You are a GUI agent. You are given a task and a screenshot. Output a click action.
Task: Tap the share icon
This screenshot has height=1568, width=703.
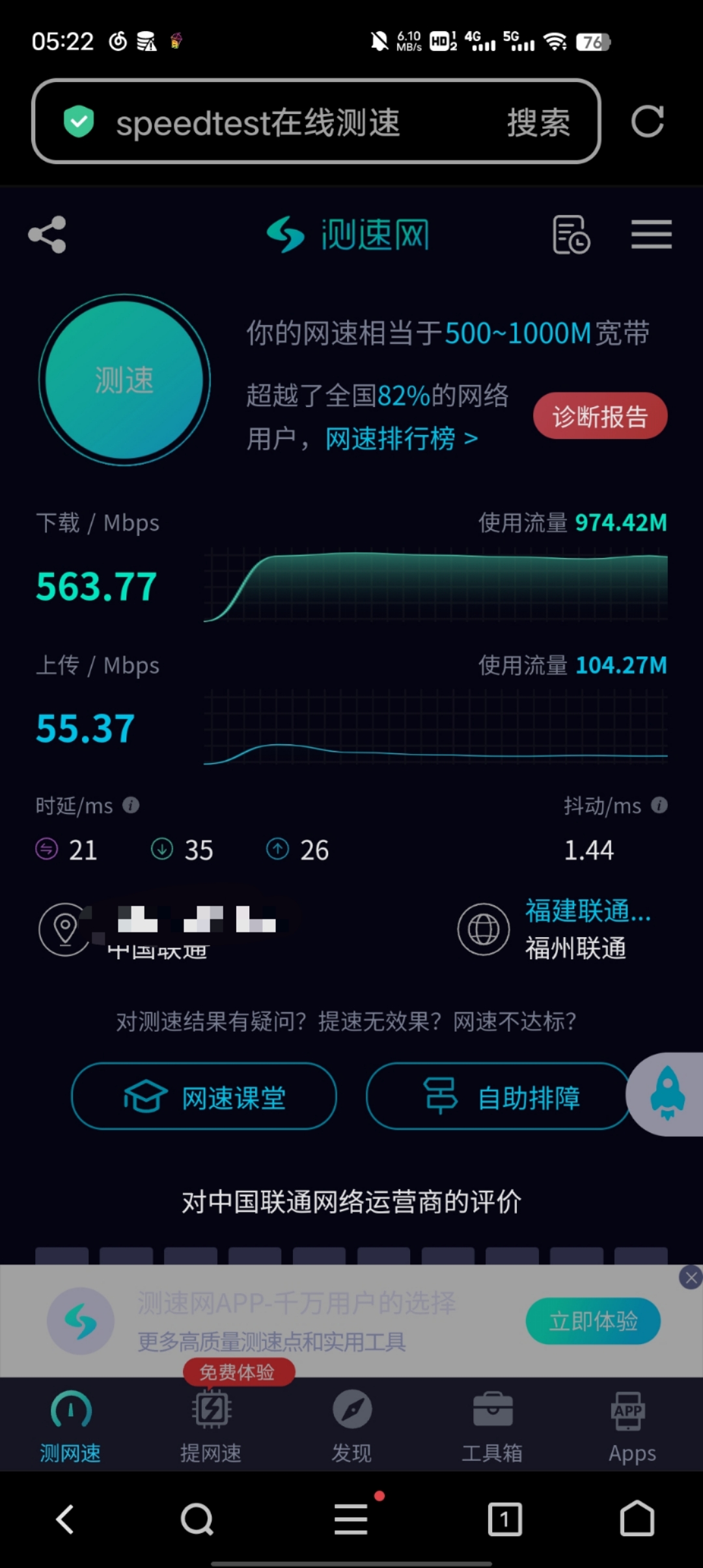click(47, 234)
